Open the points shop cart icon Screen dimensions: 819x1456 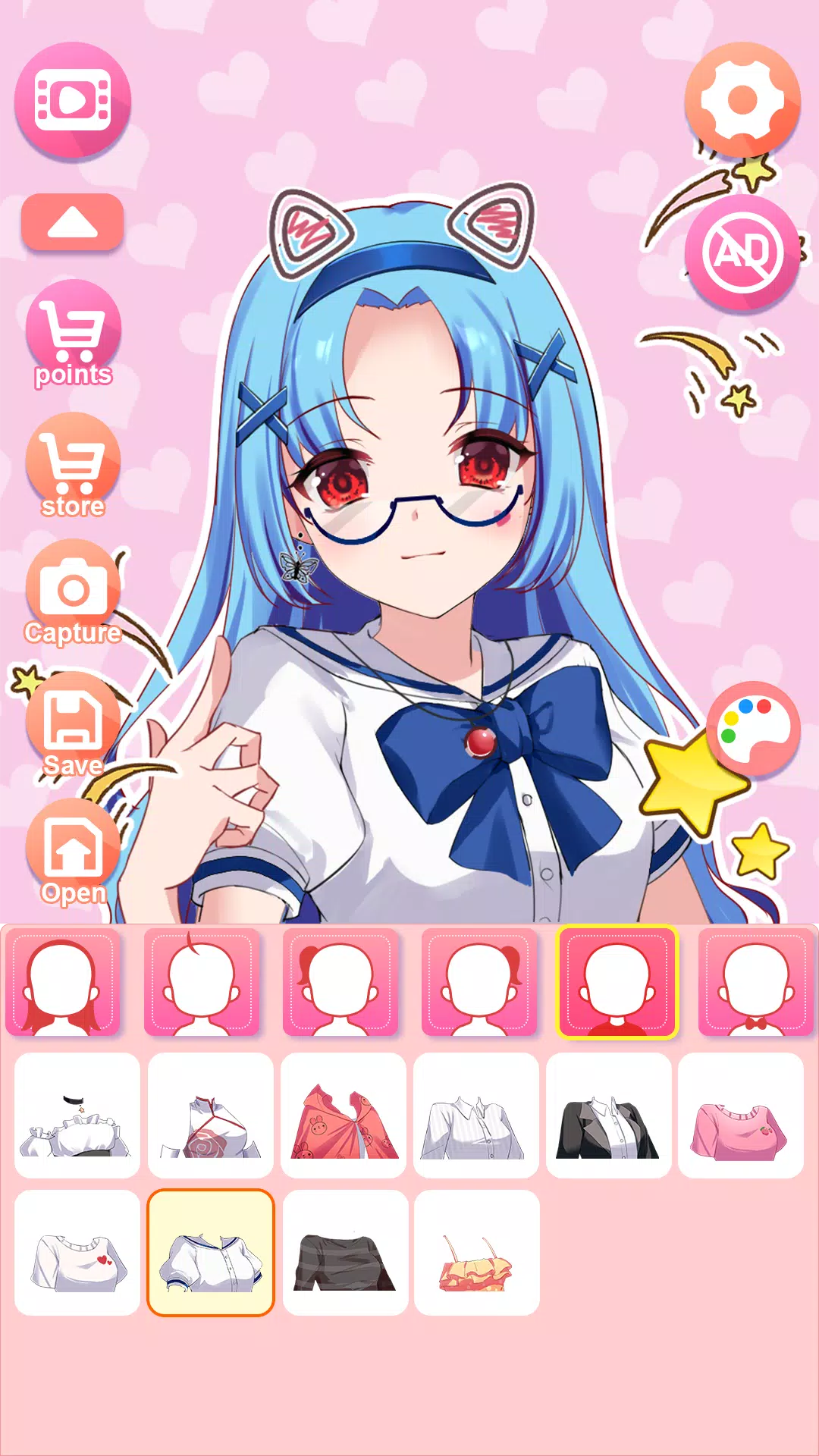click(72, 334)
